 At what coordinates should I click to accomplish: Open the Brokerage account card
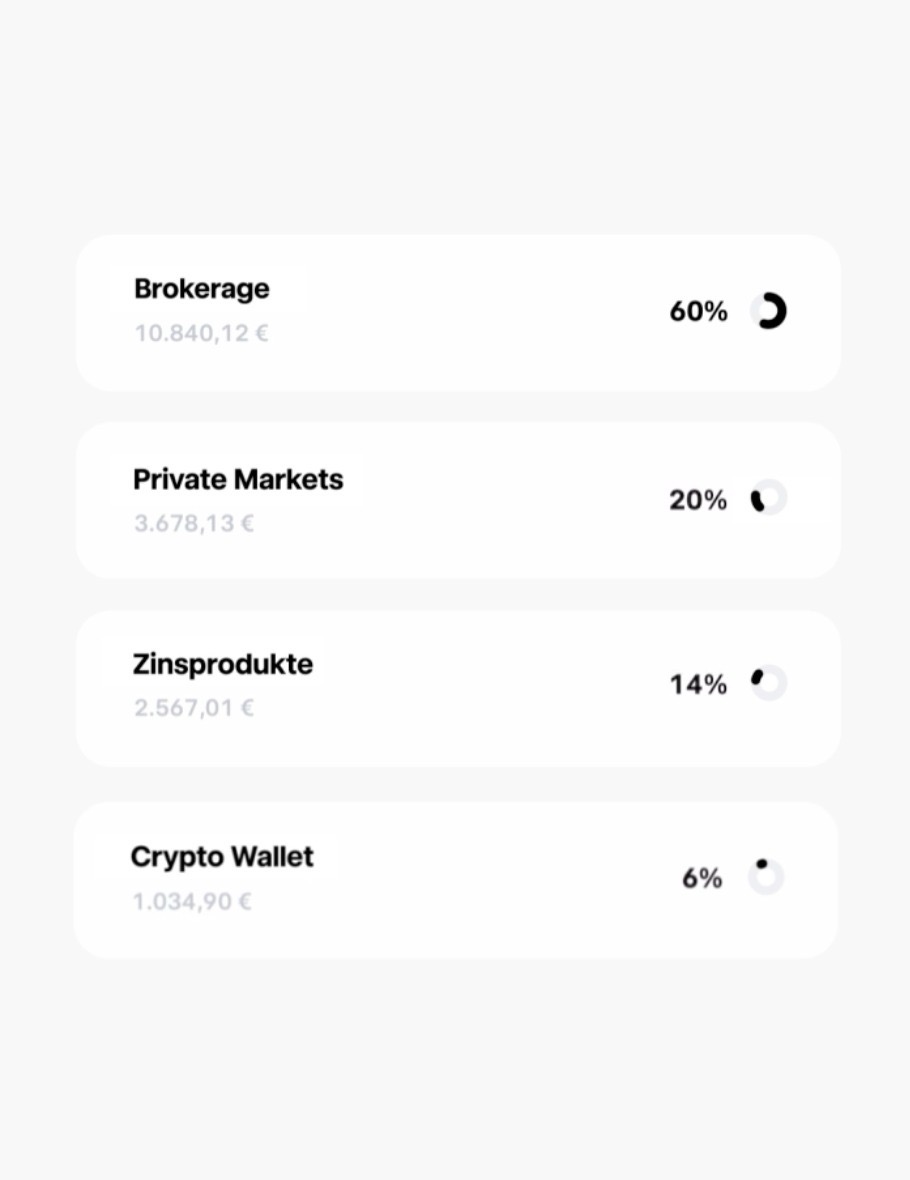457,311
